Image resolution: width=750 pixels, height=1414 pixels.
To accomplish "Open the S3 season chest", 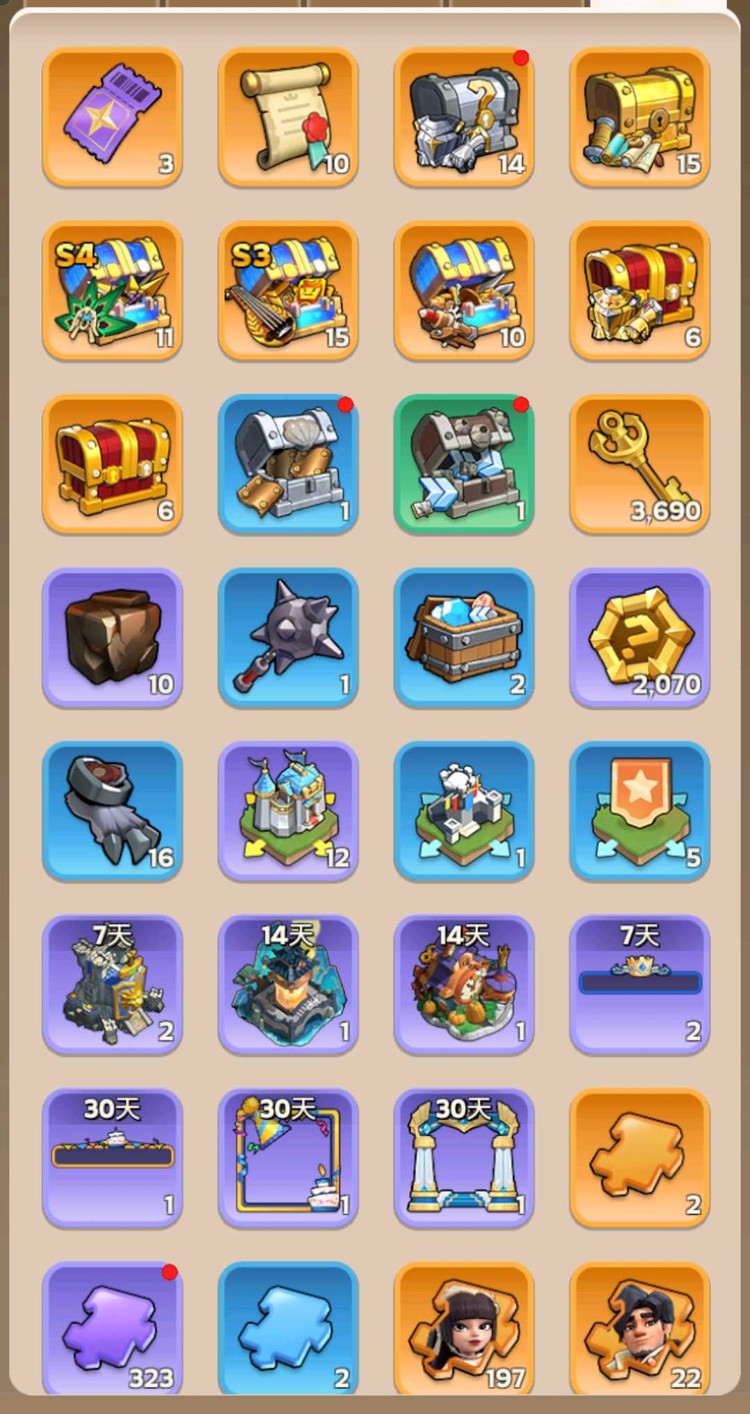I will click(x=288, y=290).
